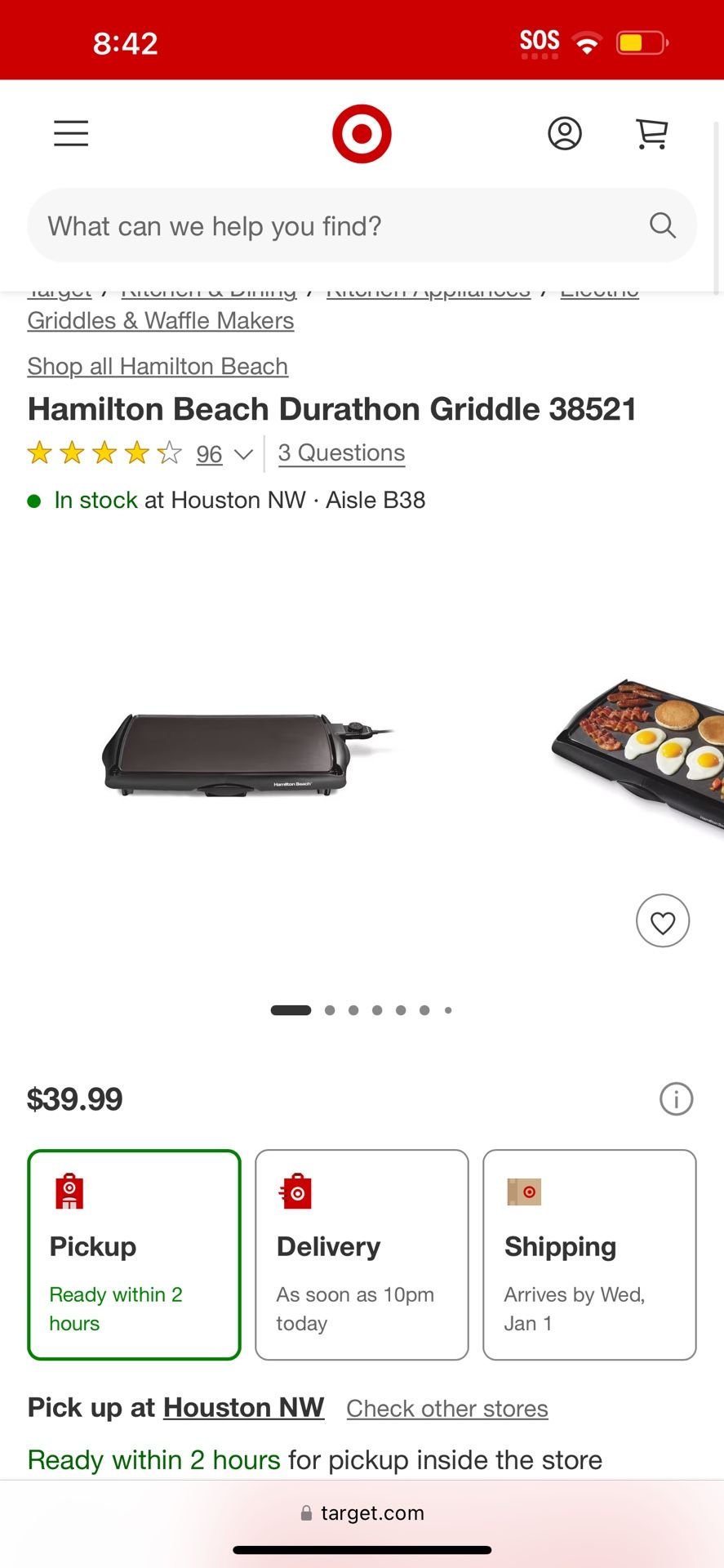Open the hamburger menu
Screen dimensions: 724x1568
pyautogui.click(x=71, y=133)
